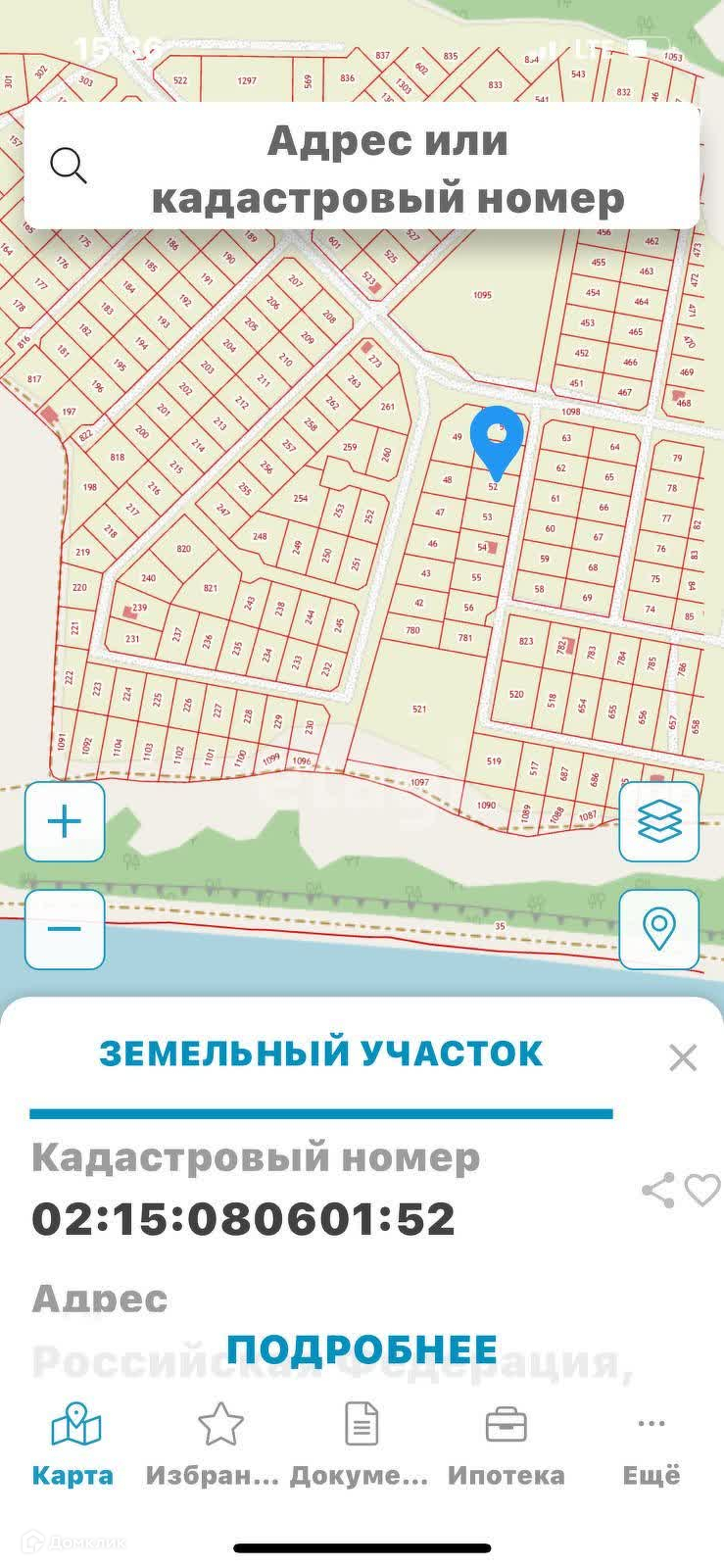Open the map layers selector

pos(659,821)
